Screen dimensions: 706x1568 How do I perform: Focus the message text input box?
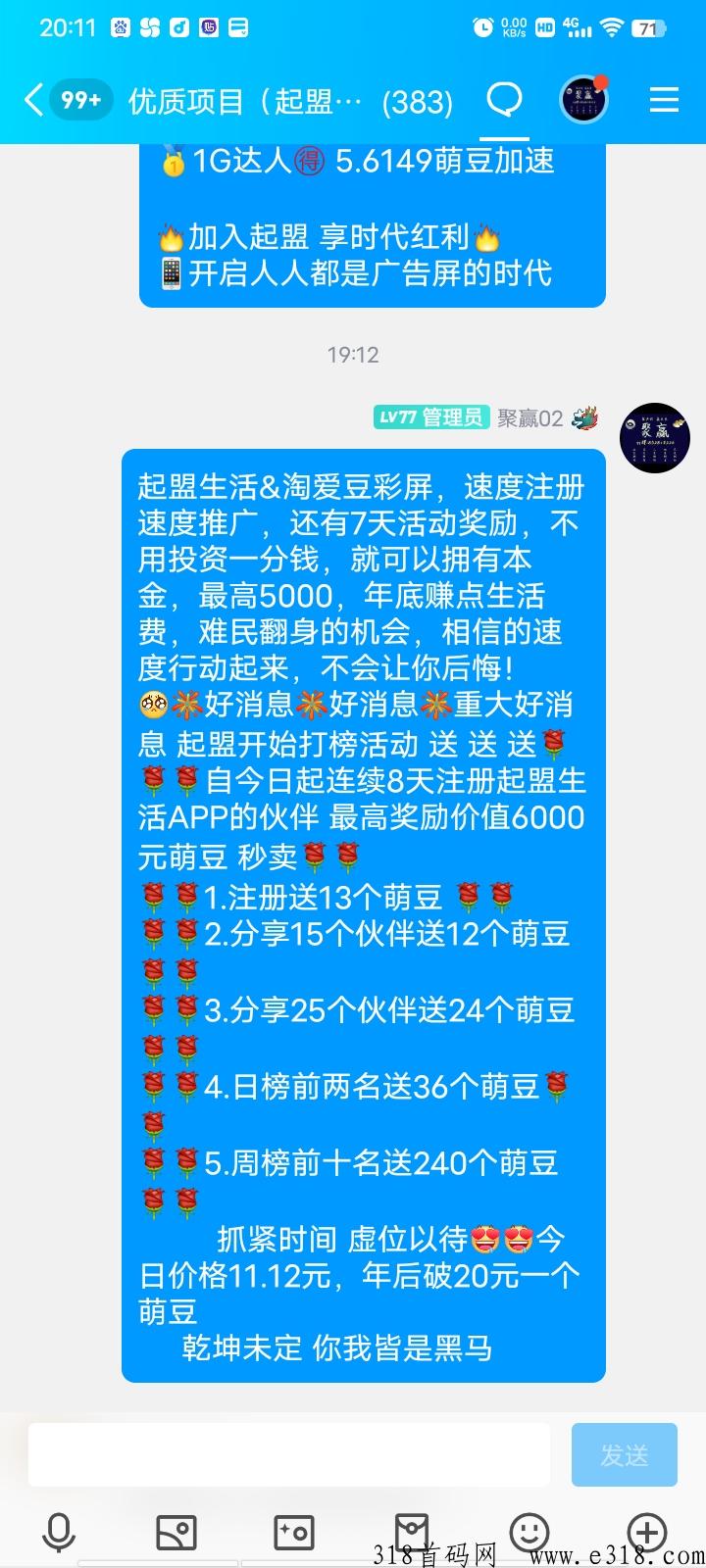[x=288, y=1455]
